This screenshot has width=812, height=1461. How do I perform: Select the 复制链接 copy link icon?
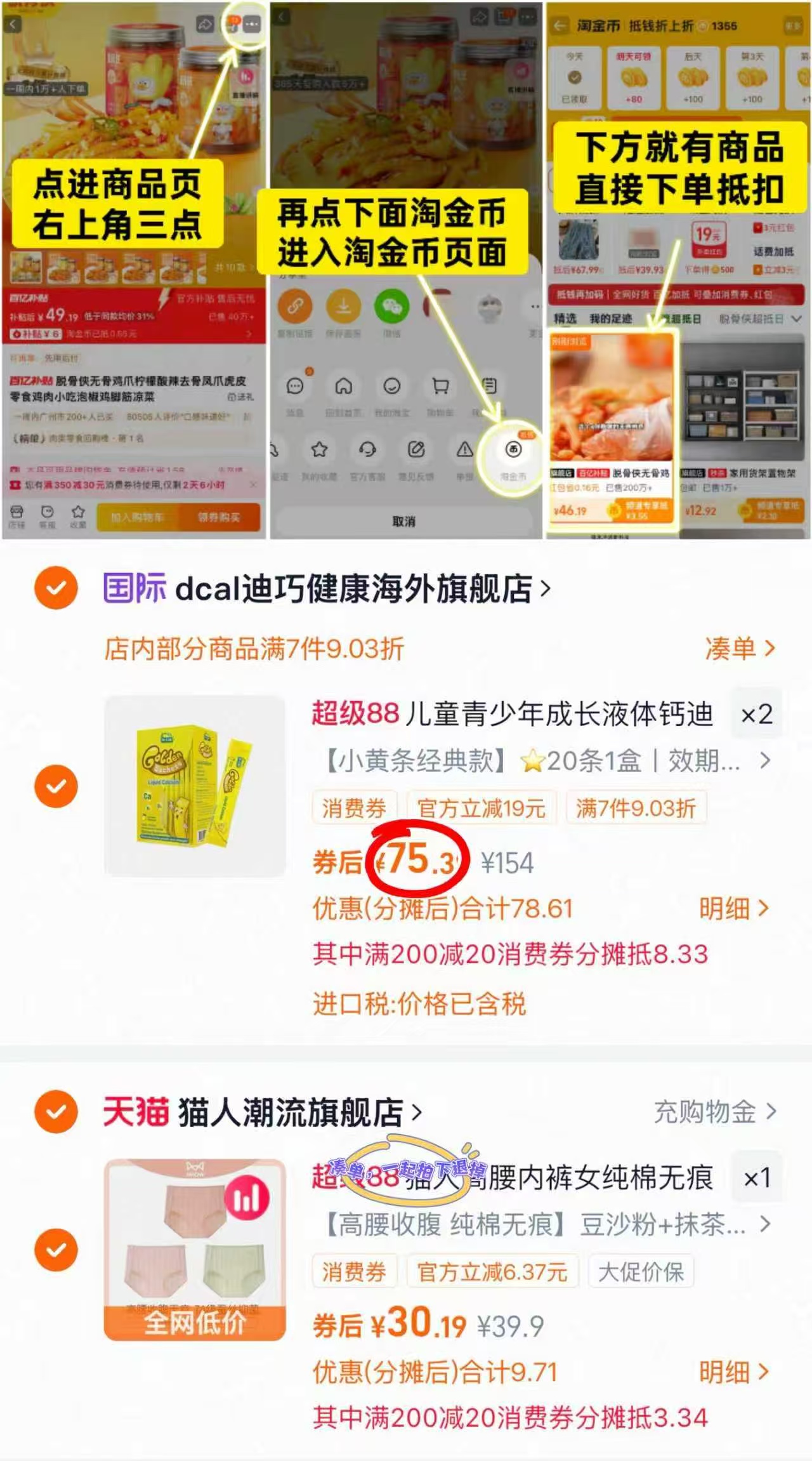(296, 306)
